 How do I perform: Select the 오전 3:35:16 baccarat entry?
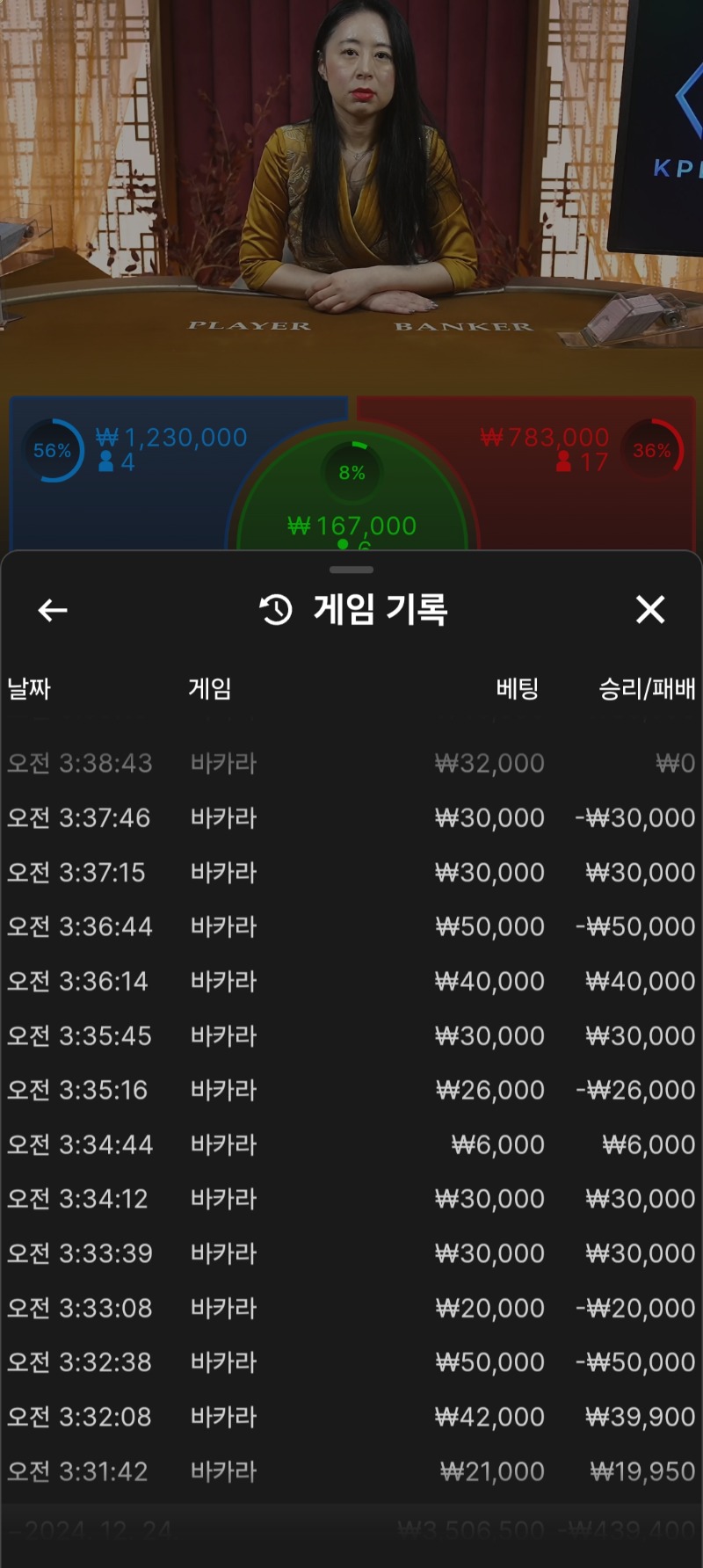coord(351,1090)
